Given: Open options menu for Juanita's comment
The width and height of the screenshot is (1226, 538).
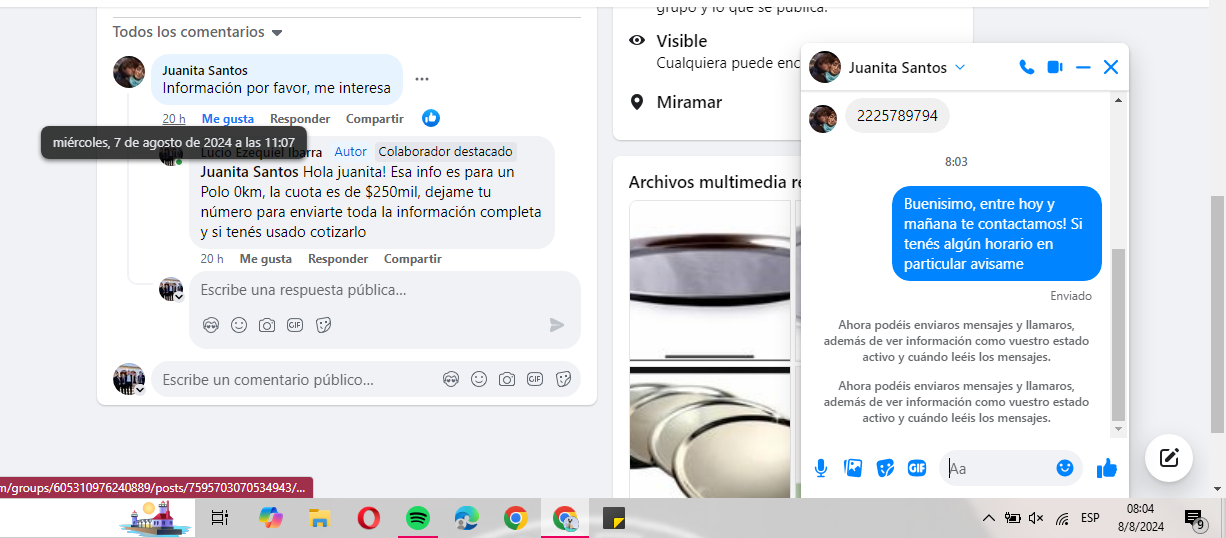Looking at the screenshot, I should (422, 79).
